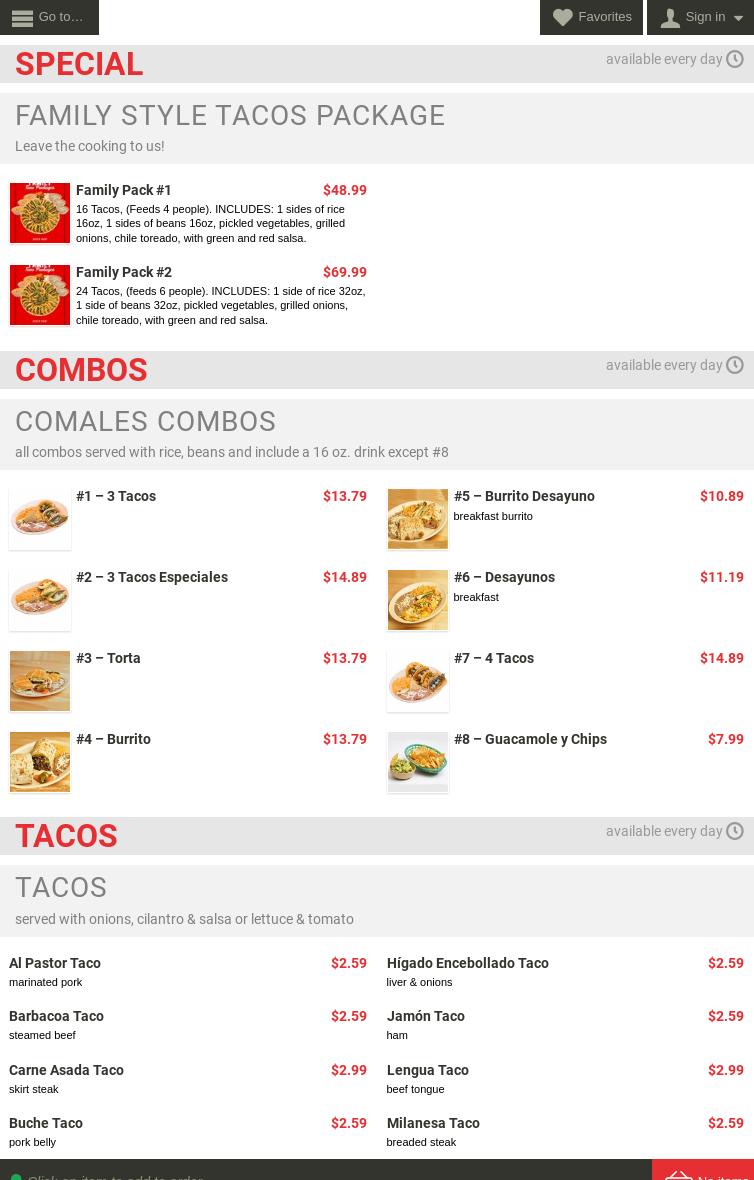Screen dimensions: 754x1180
Task: Select the Milanesa Taco
Action: (433, 1123)
